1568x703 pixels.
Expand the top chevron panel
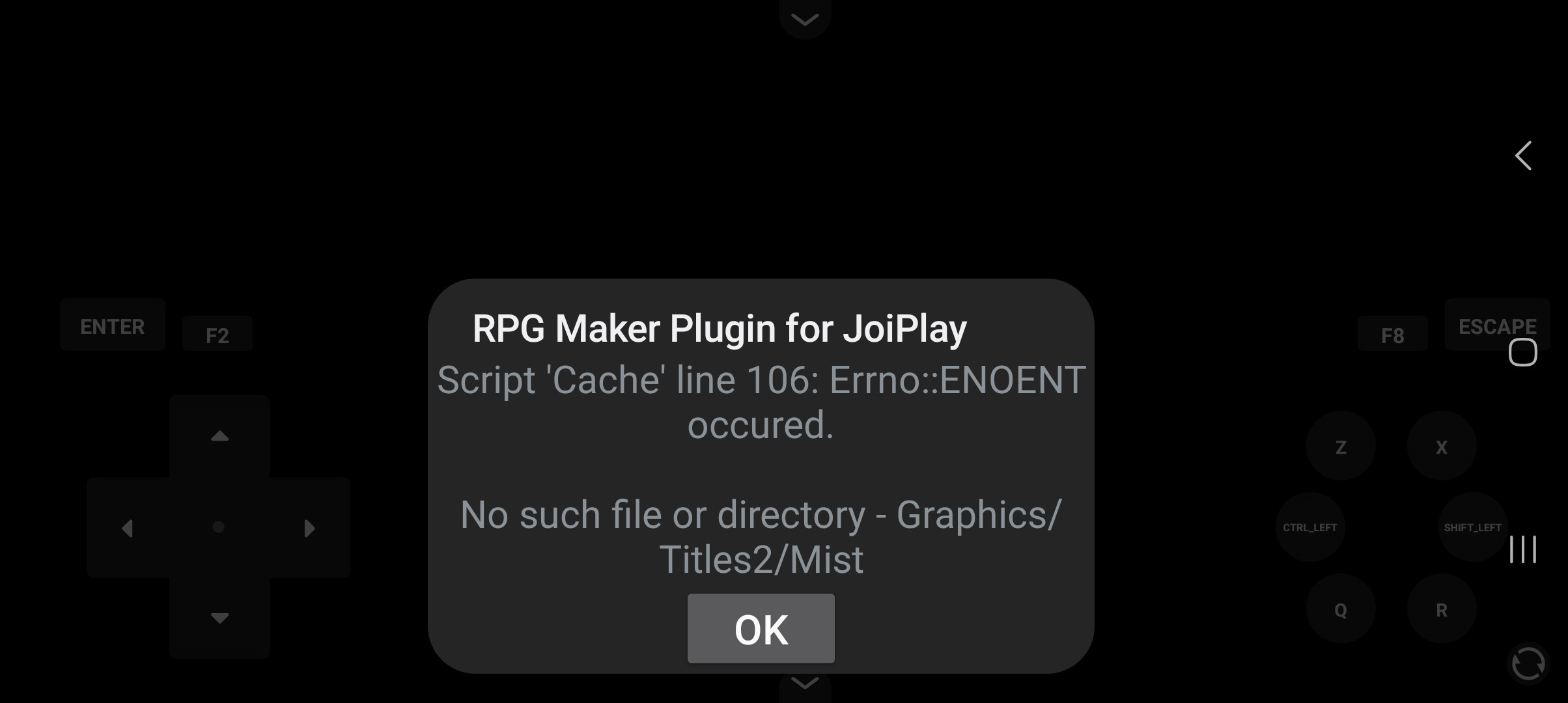pyautogui.click(x=805, y=20)
